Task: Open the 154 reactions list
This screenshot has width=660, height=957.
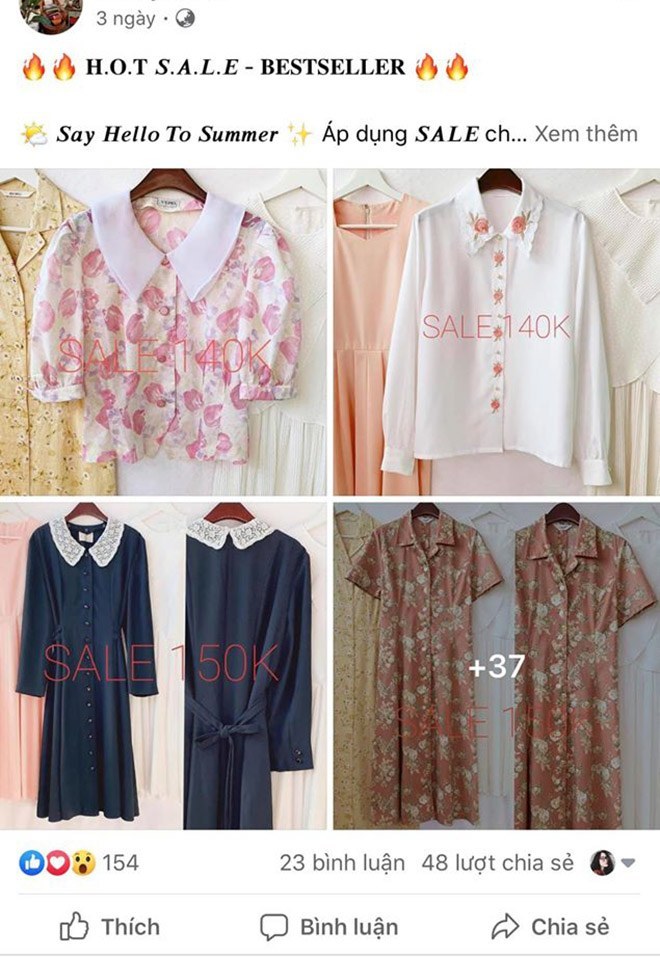Action: pos(78,862)
